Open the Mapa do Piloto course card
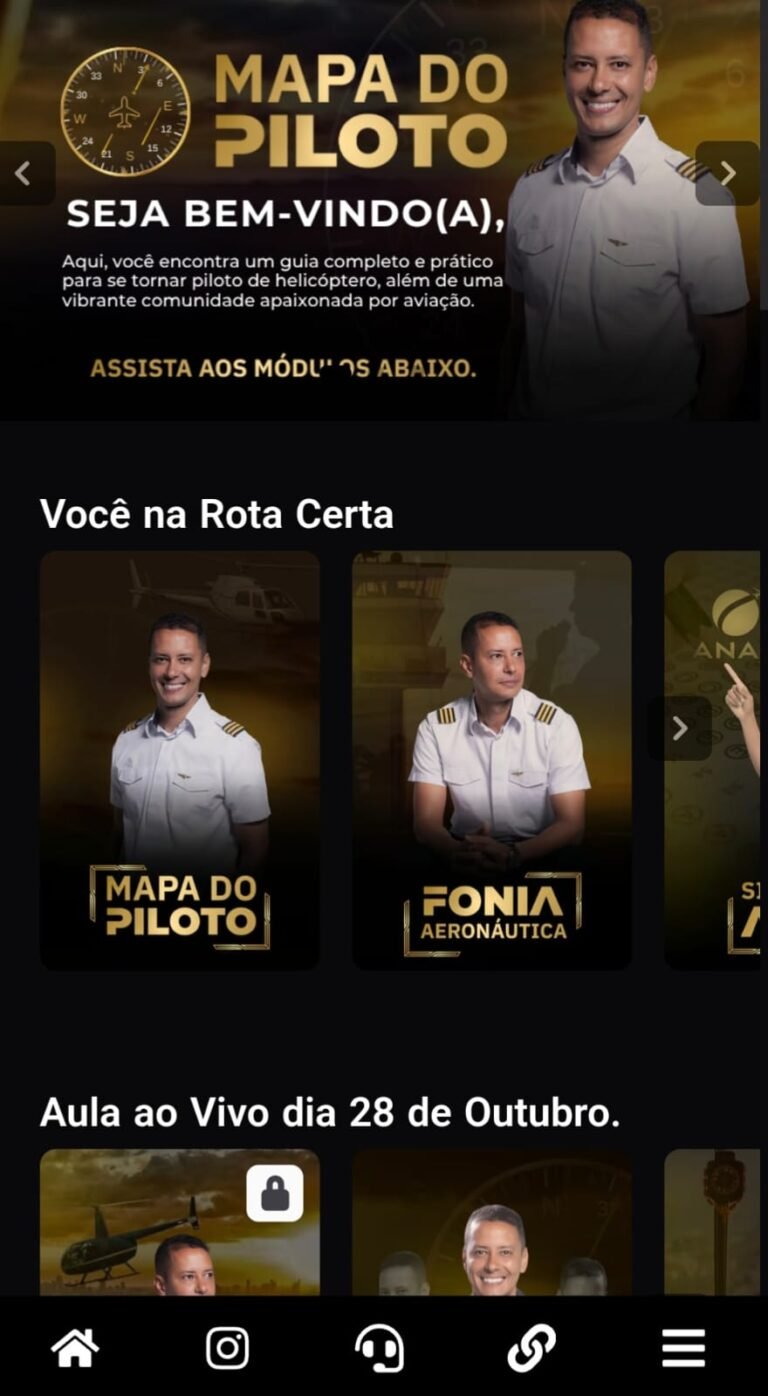Viewport: 768px width, 1396px height. (180, 760)
